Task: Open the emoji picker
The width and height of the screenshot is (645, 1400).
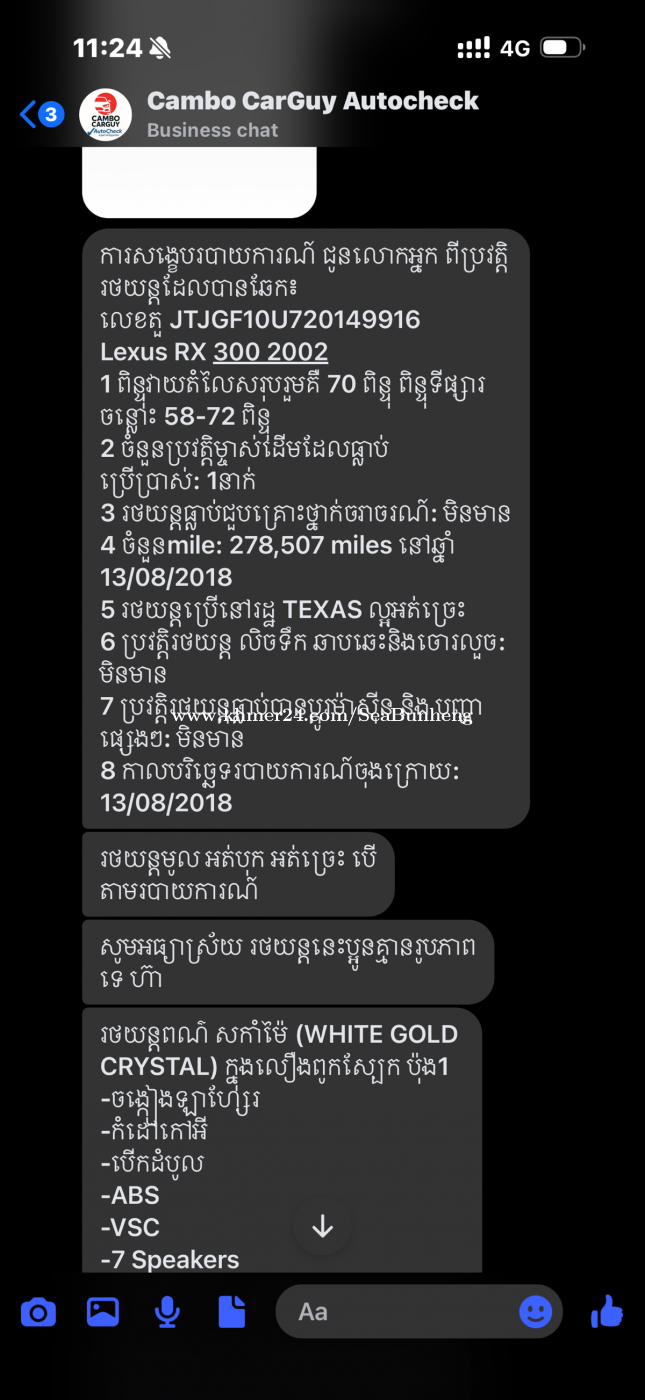Action: pyautogui.click(x=535, y=1312)
